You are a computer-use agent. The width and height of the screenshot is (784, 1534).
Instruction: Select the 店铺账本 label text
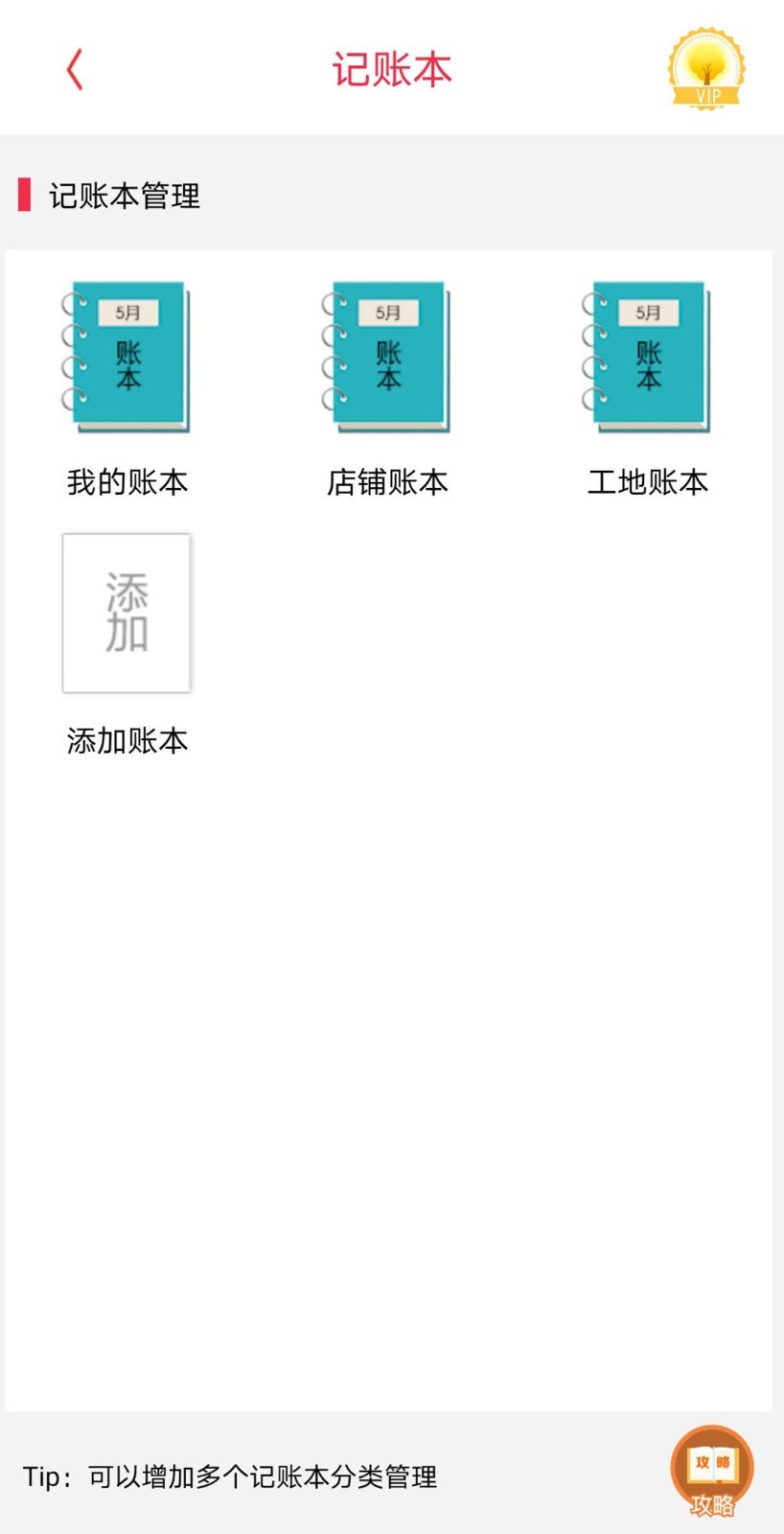click(x=387, y=482)
